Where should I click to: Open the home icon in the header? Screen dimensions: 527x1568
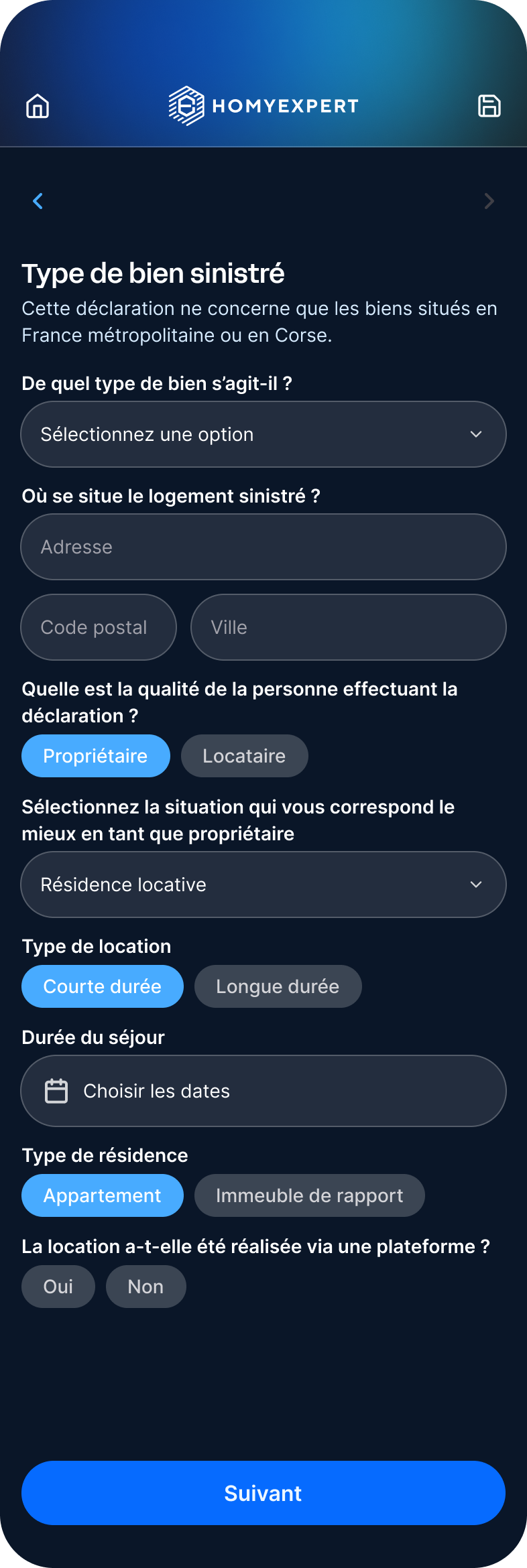point(38,106)
